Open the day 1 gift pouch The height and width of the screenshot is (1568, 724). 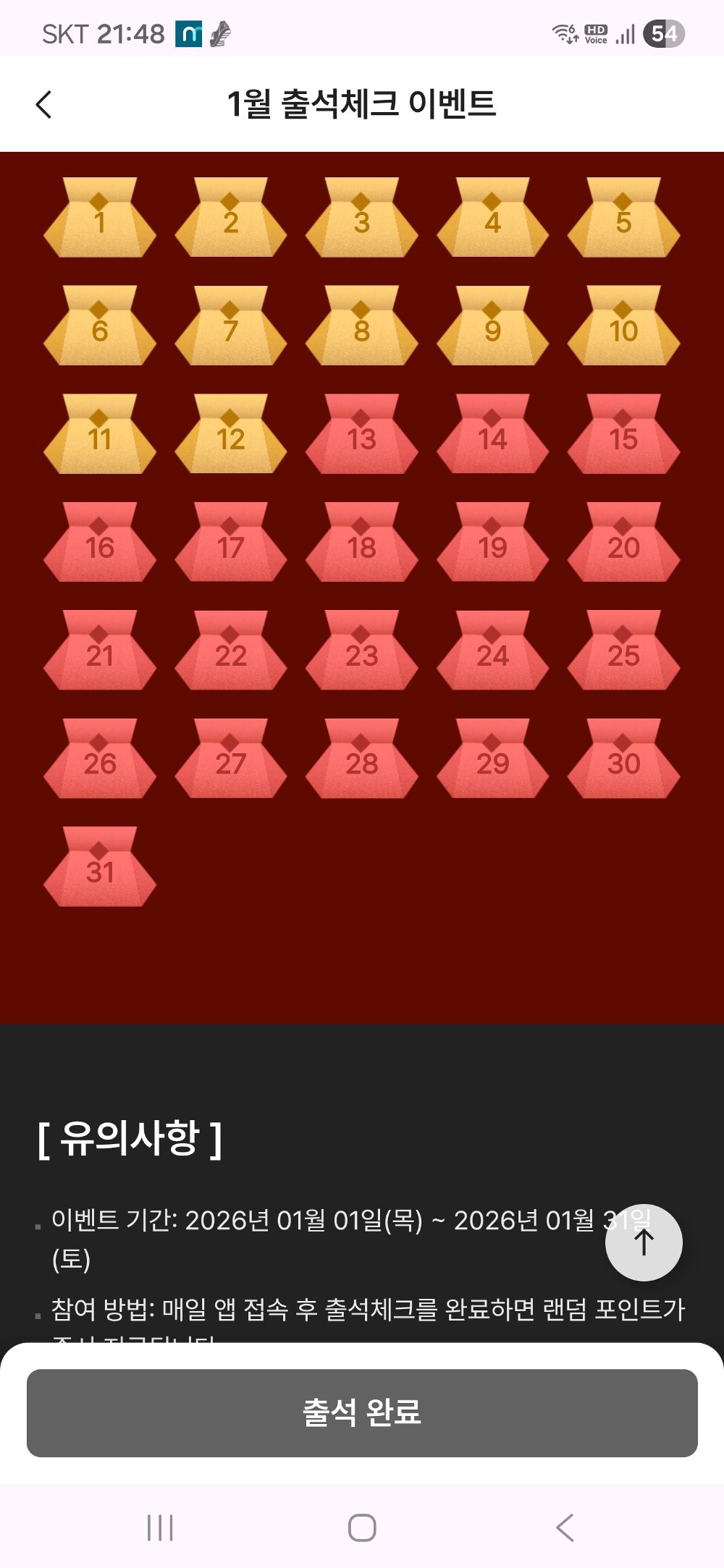click(x=101, y=217)
